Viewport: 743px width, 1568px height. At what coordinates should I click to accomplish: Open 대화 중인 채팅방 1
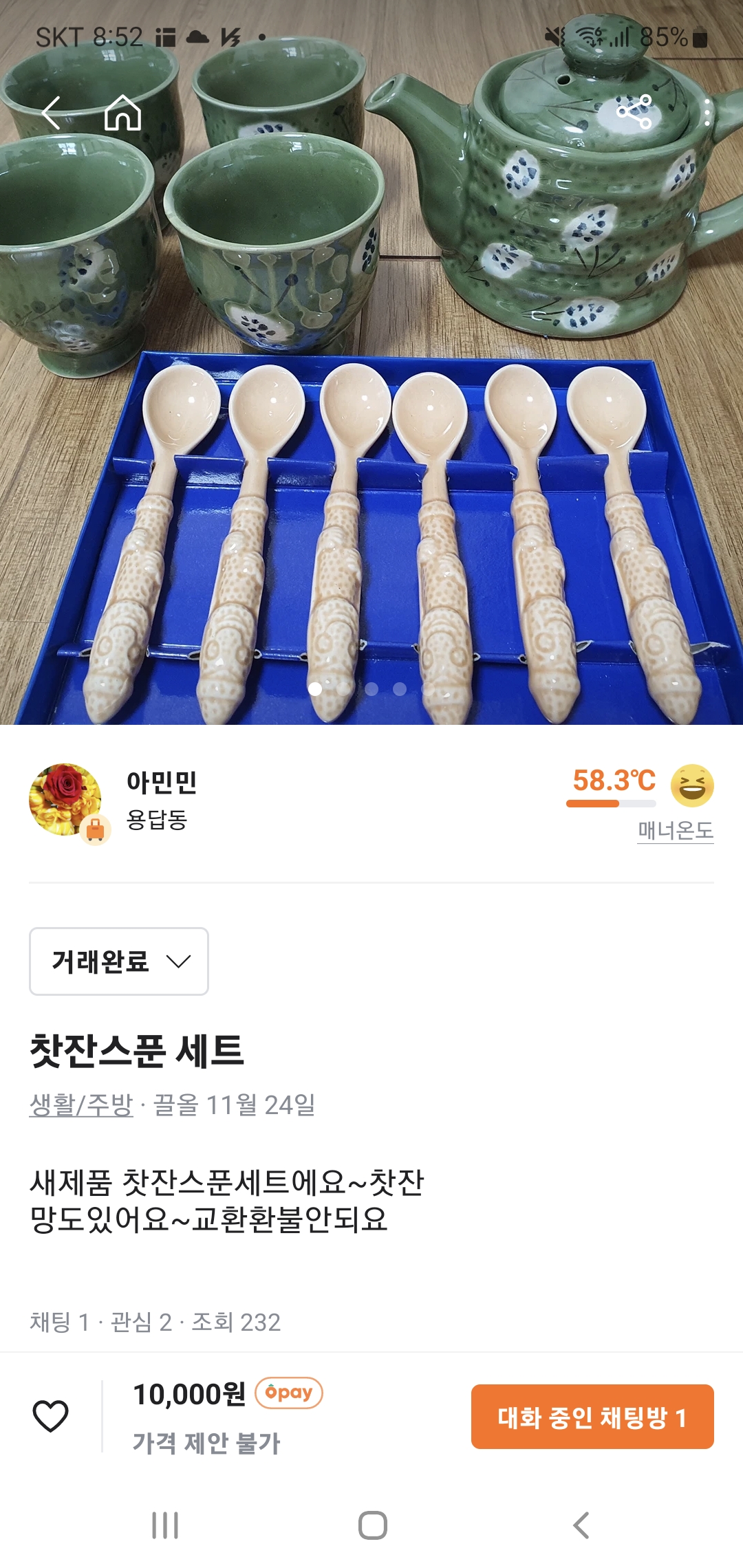pos(592,1417)
